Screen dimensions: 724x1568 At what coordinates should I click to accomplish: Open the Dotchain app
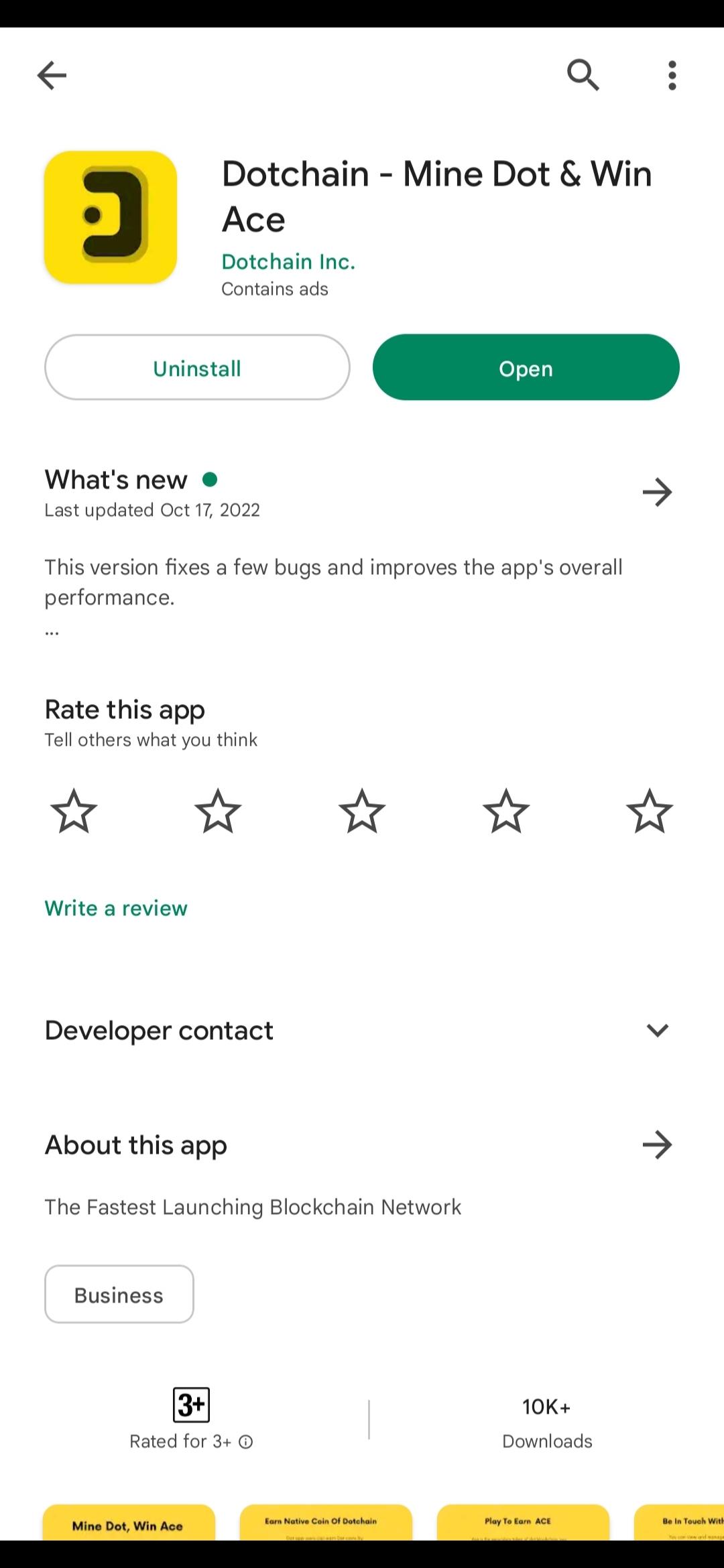(526, 368)
